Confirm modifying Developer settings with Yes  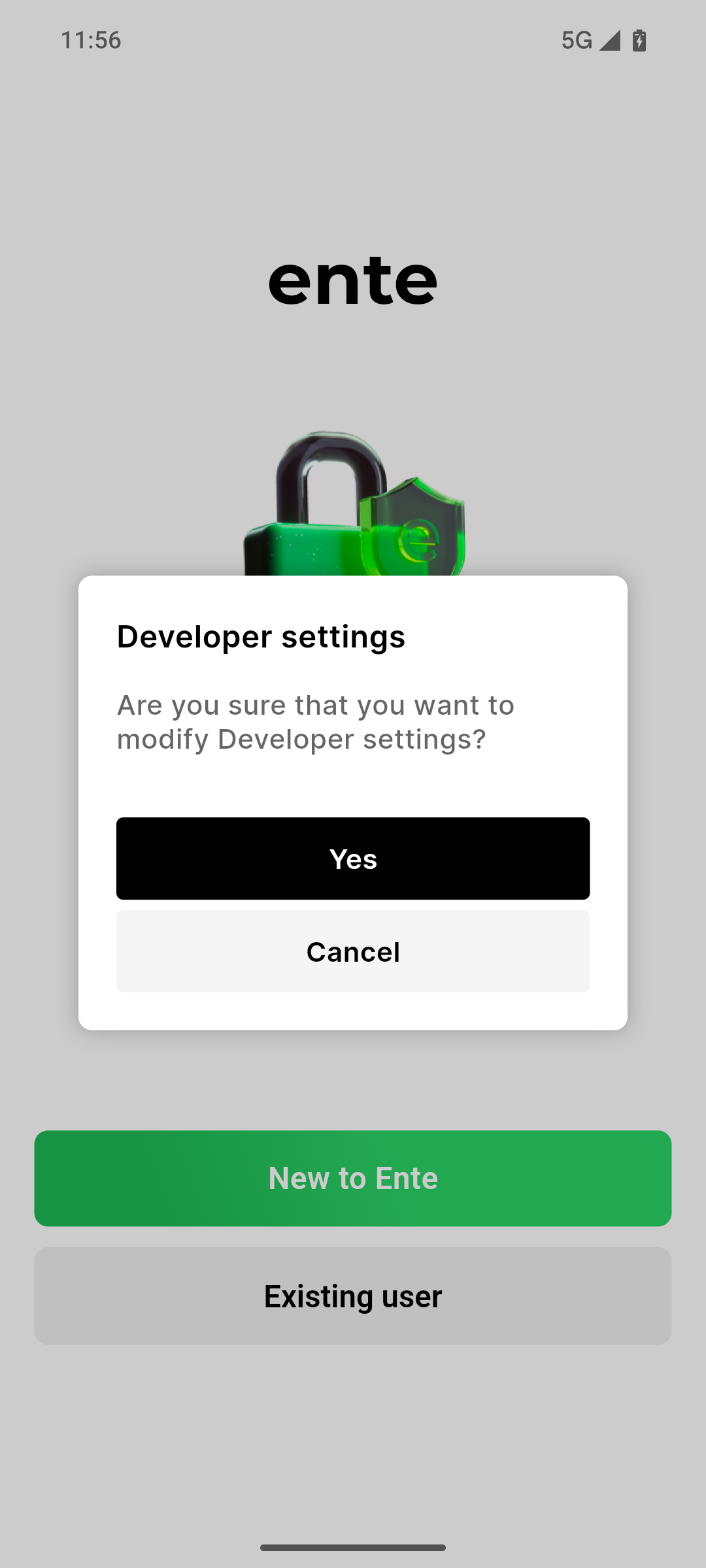(353, 858)
